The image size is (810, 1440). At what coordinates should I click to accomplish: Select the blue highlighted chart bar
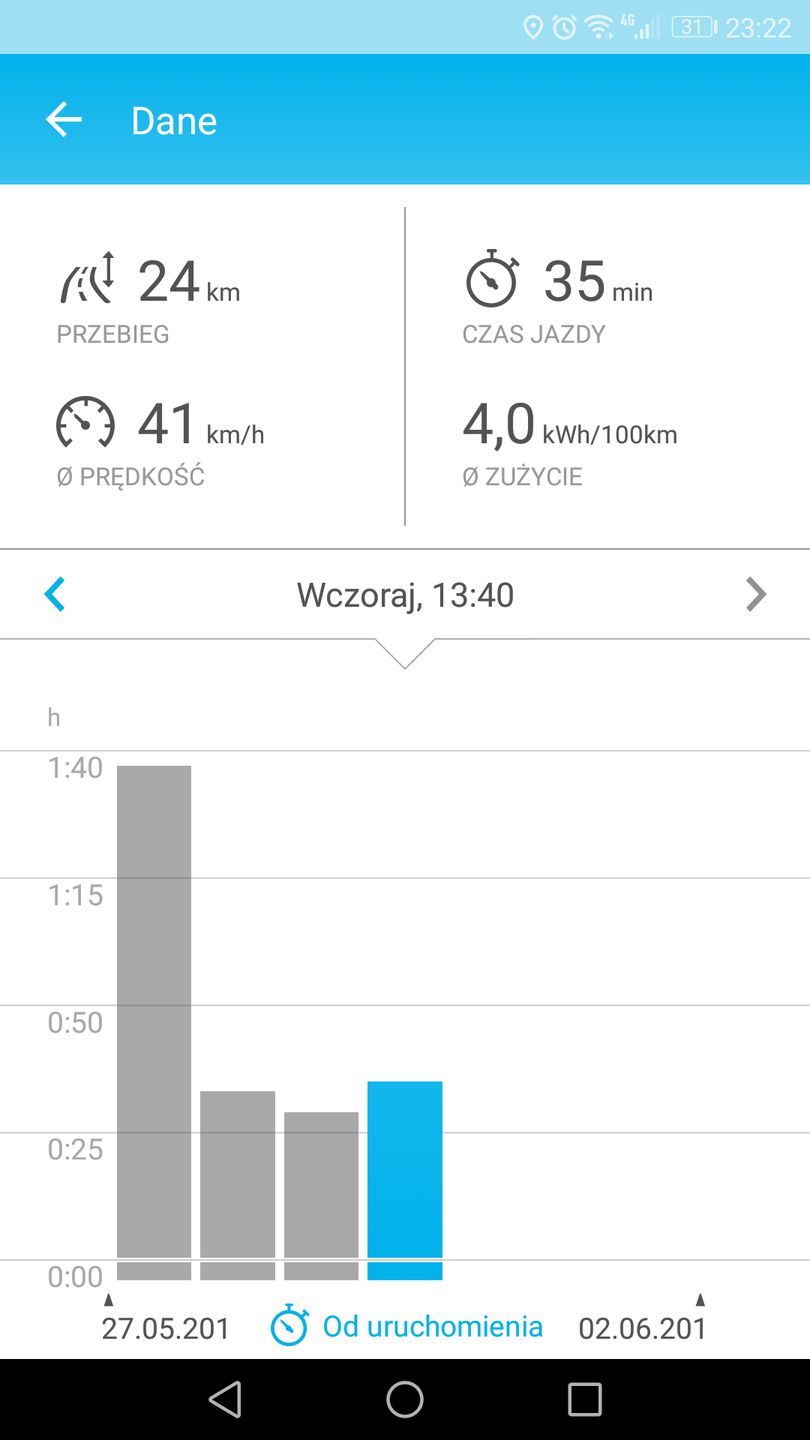pyautogui.click(x=405, y=1180)
